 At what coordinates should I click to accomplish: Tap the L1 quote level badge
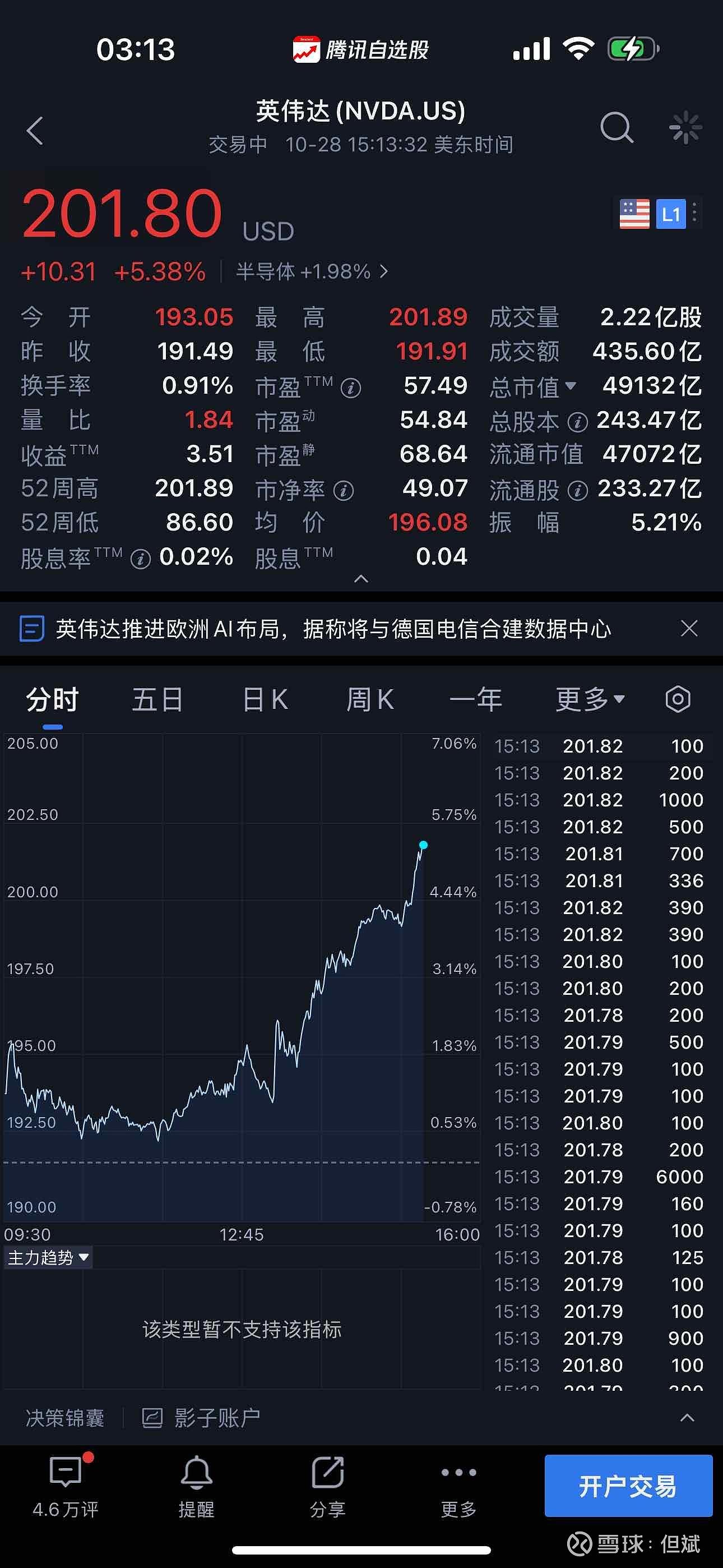click(x=670, y=214)
